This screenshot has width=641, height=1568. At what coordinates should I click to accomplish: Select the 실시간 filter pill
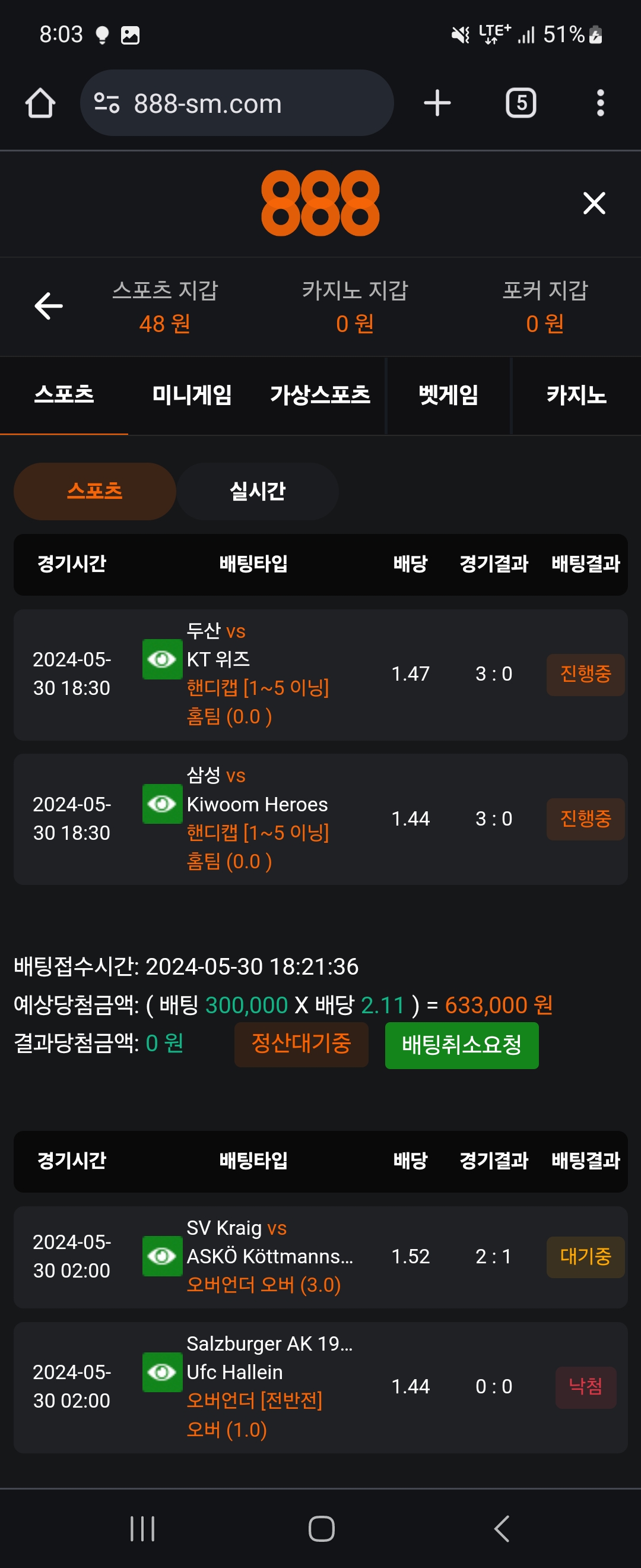[x=257, y=491]
